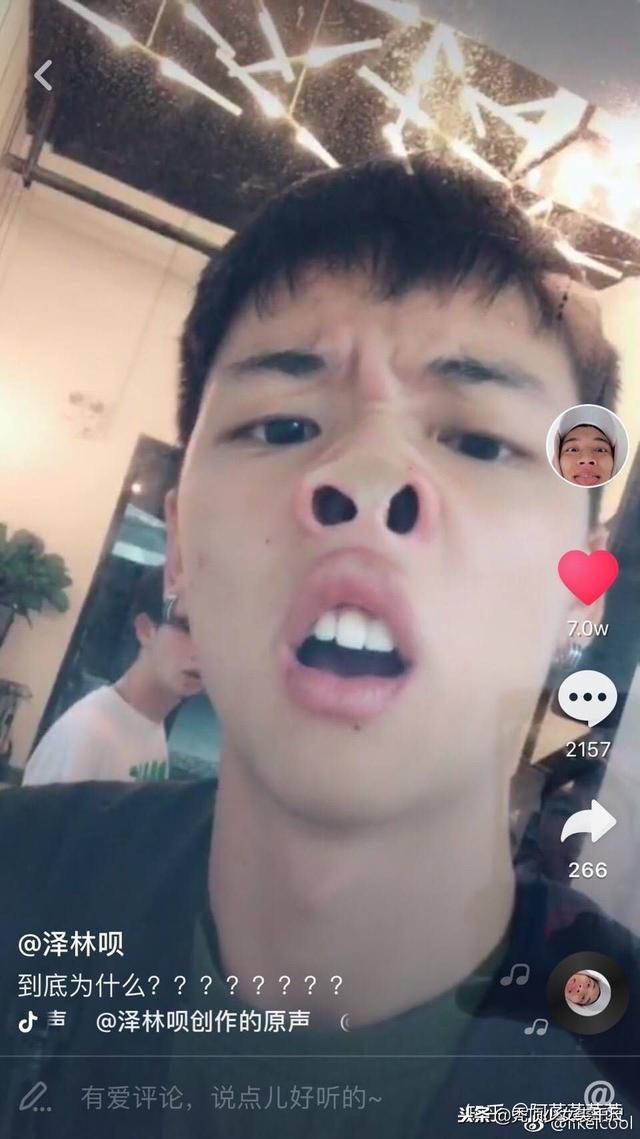Open the comments bubble
Screen dimensions: 640x1139
(587, 698)
